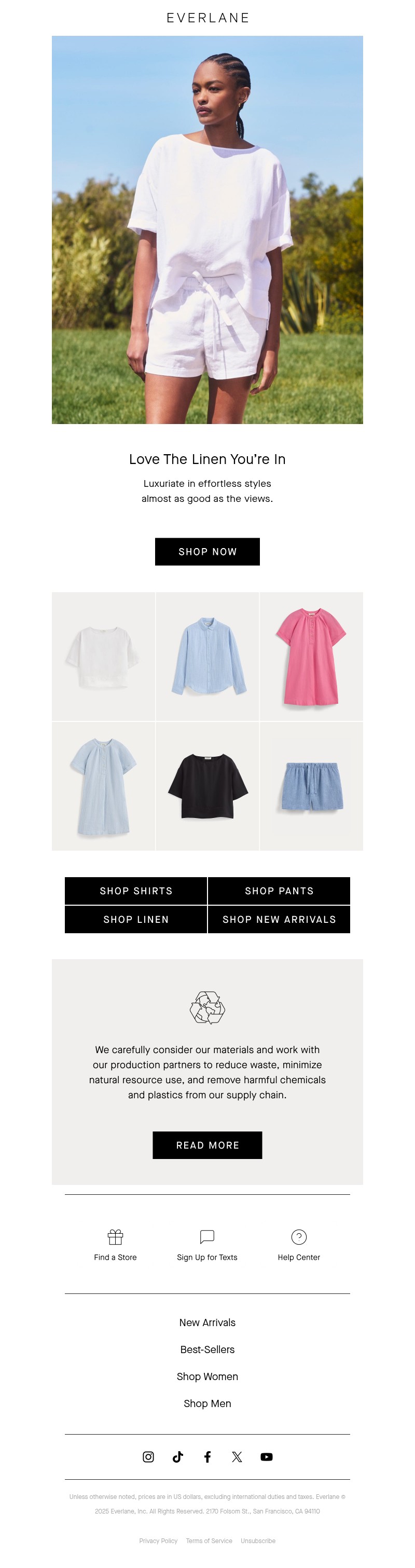Open the black top product tile
Screen dimensions: 415x1568
tap(208, 786)
